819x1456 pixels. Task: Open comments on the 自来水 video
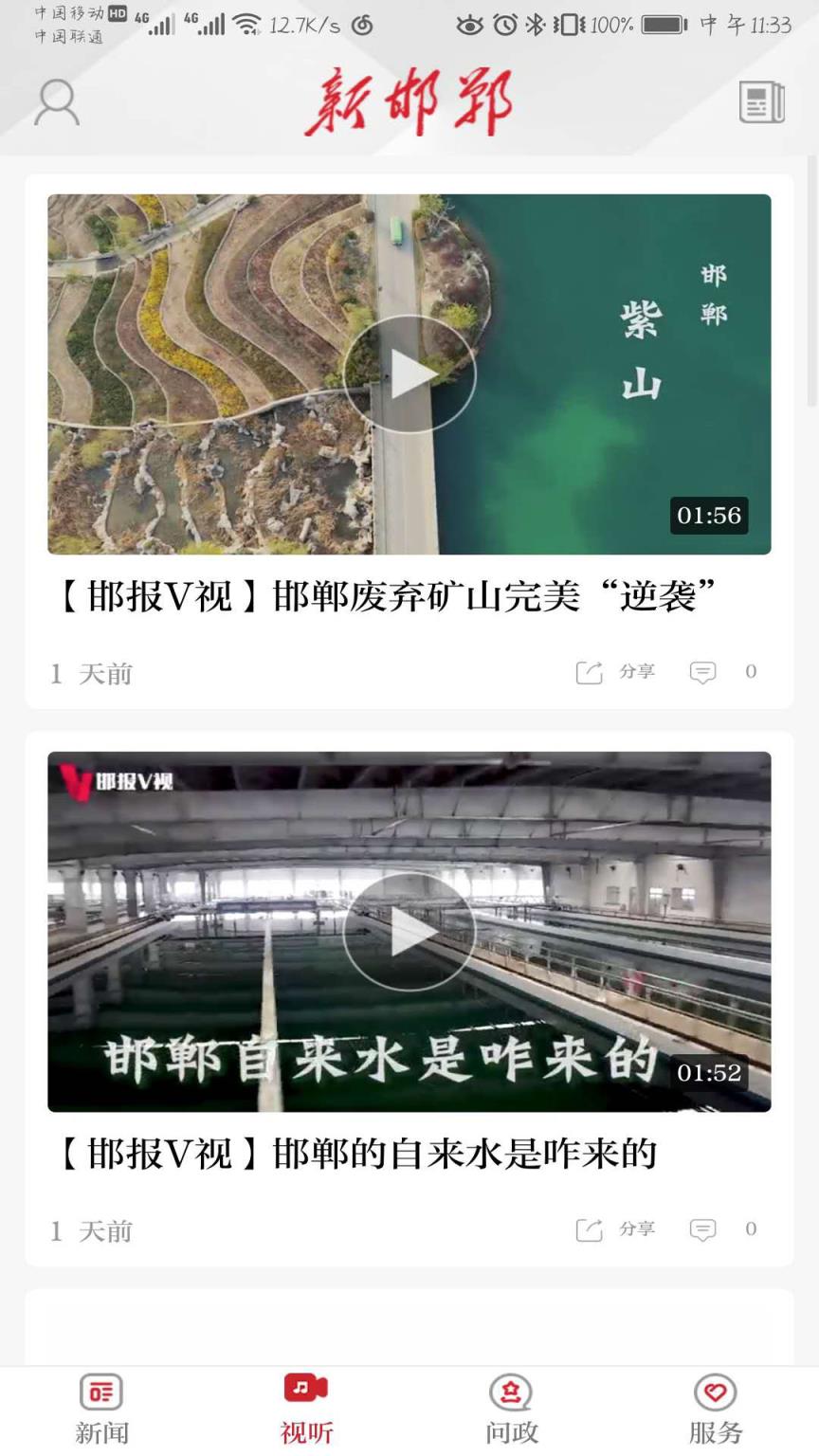click(x=702, y=1229)
